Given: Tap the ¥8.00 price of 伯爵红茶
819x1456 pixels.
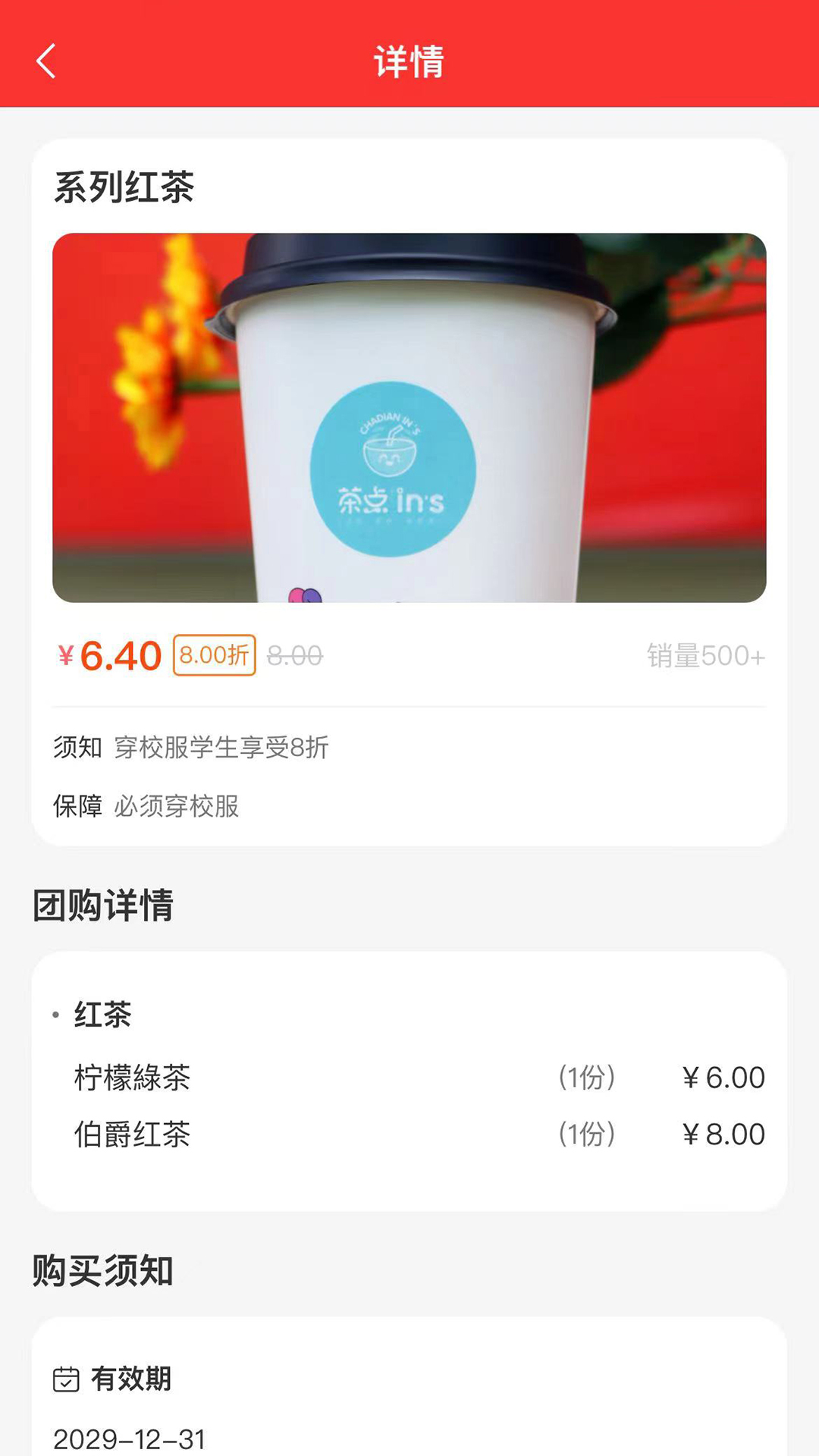Looking at the screenshot, I should click(722, 1134).
